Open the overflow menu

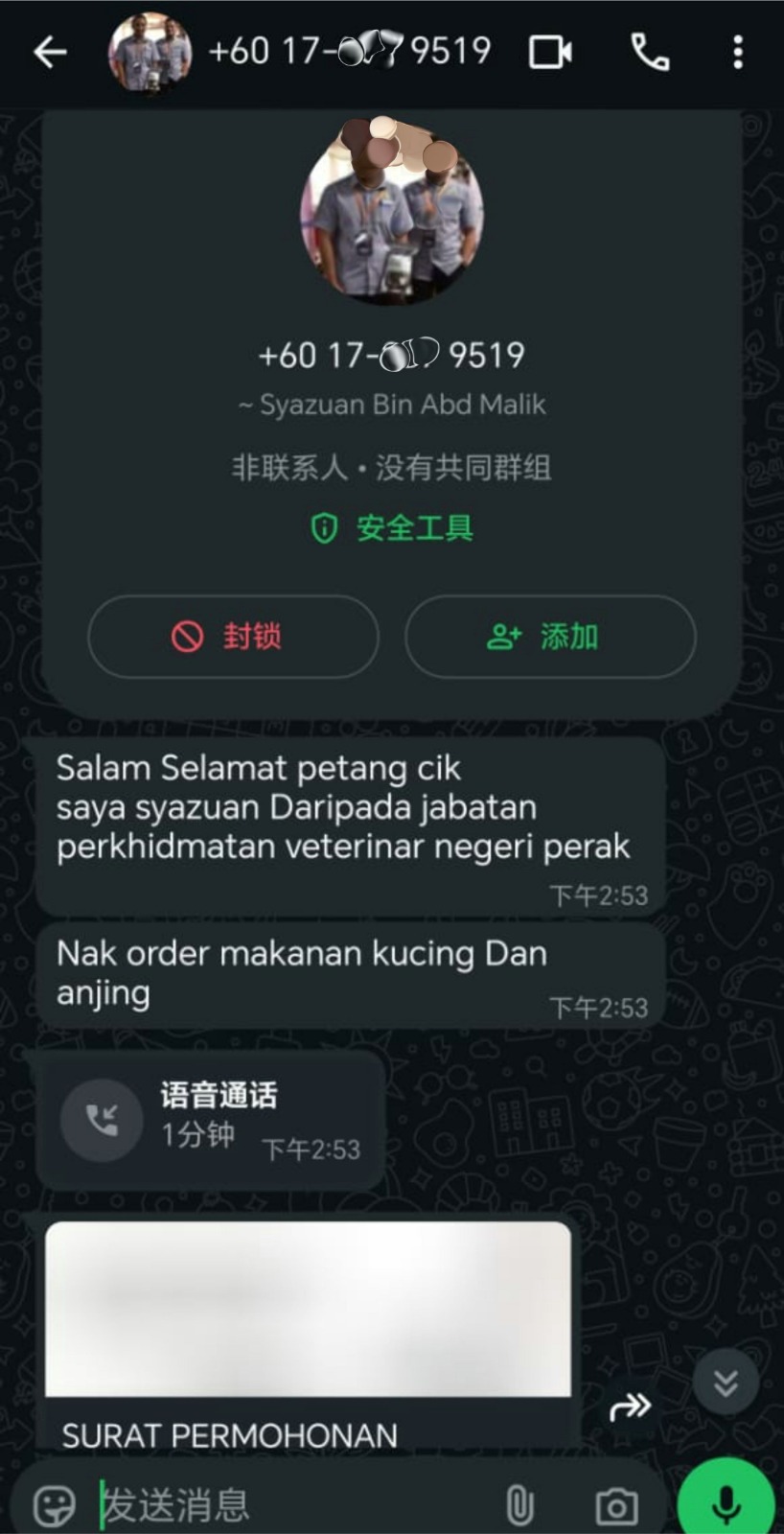(737, 52)
